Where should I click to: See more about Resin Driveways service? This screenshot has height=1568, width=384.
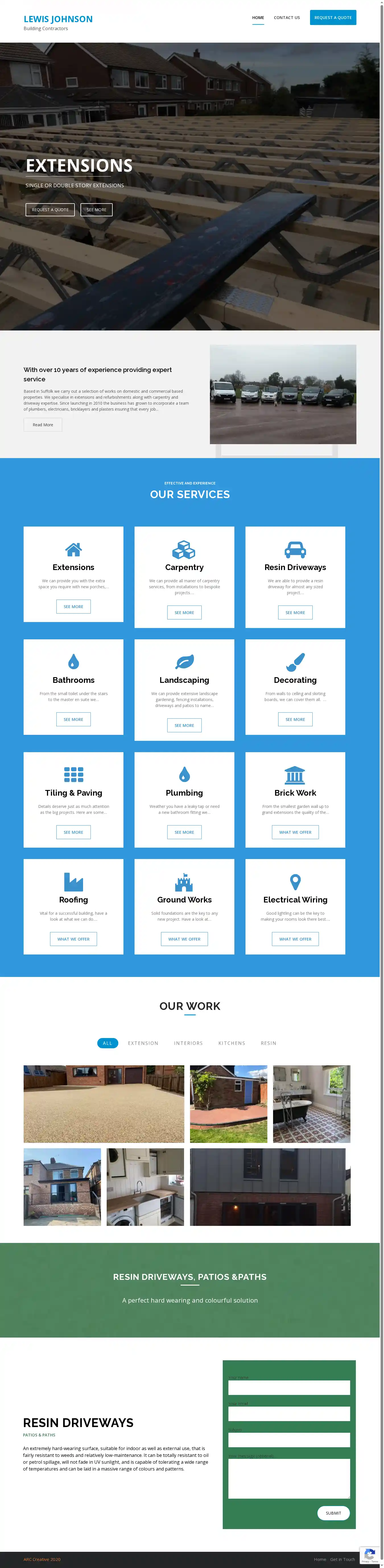pyautogui.click(x=295, y=612)
